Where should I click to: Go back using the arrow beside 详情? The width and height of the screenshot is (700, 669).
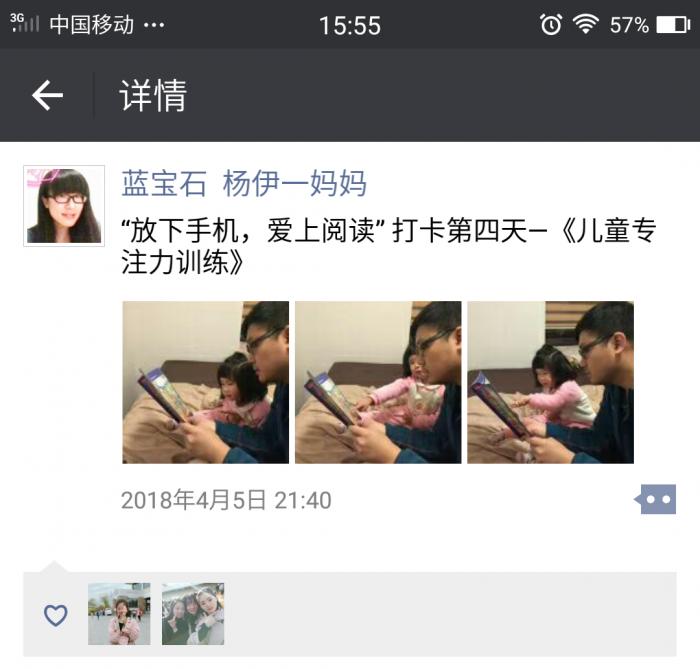tap(47, 96)
